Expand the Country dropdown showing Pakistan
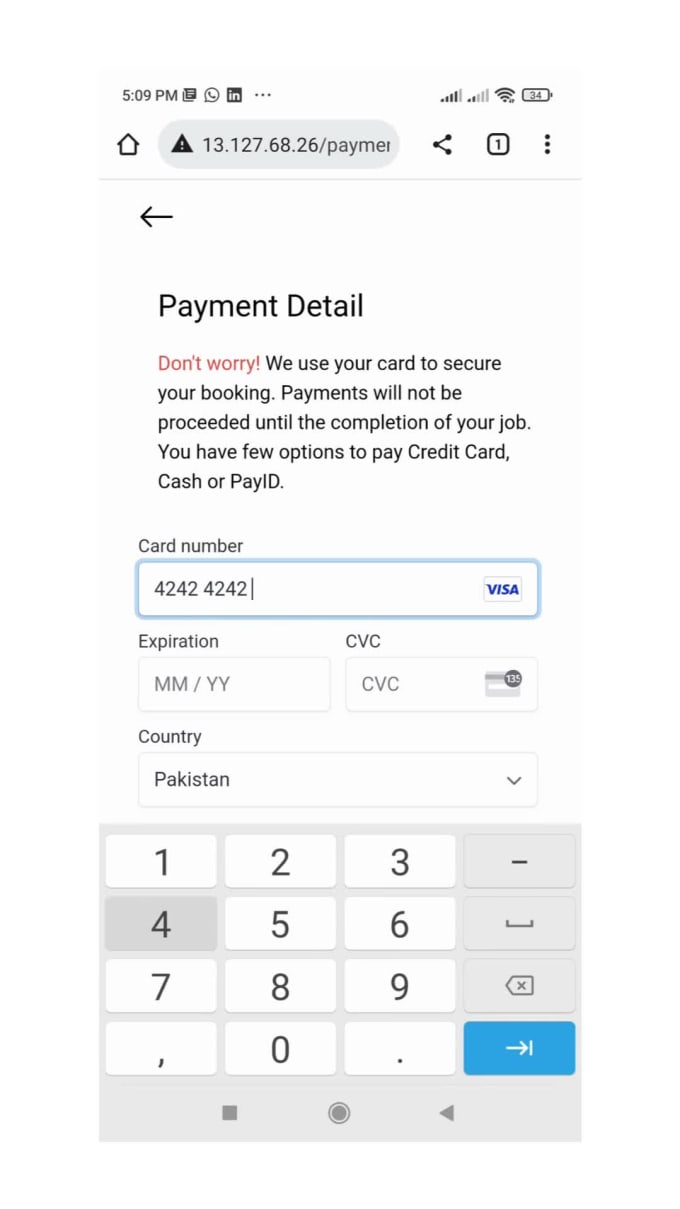Image resolution: width=680 pixels, height=1209 pixels. (338, 779)
